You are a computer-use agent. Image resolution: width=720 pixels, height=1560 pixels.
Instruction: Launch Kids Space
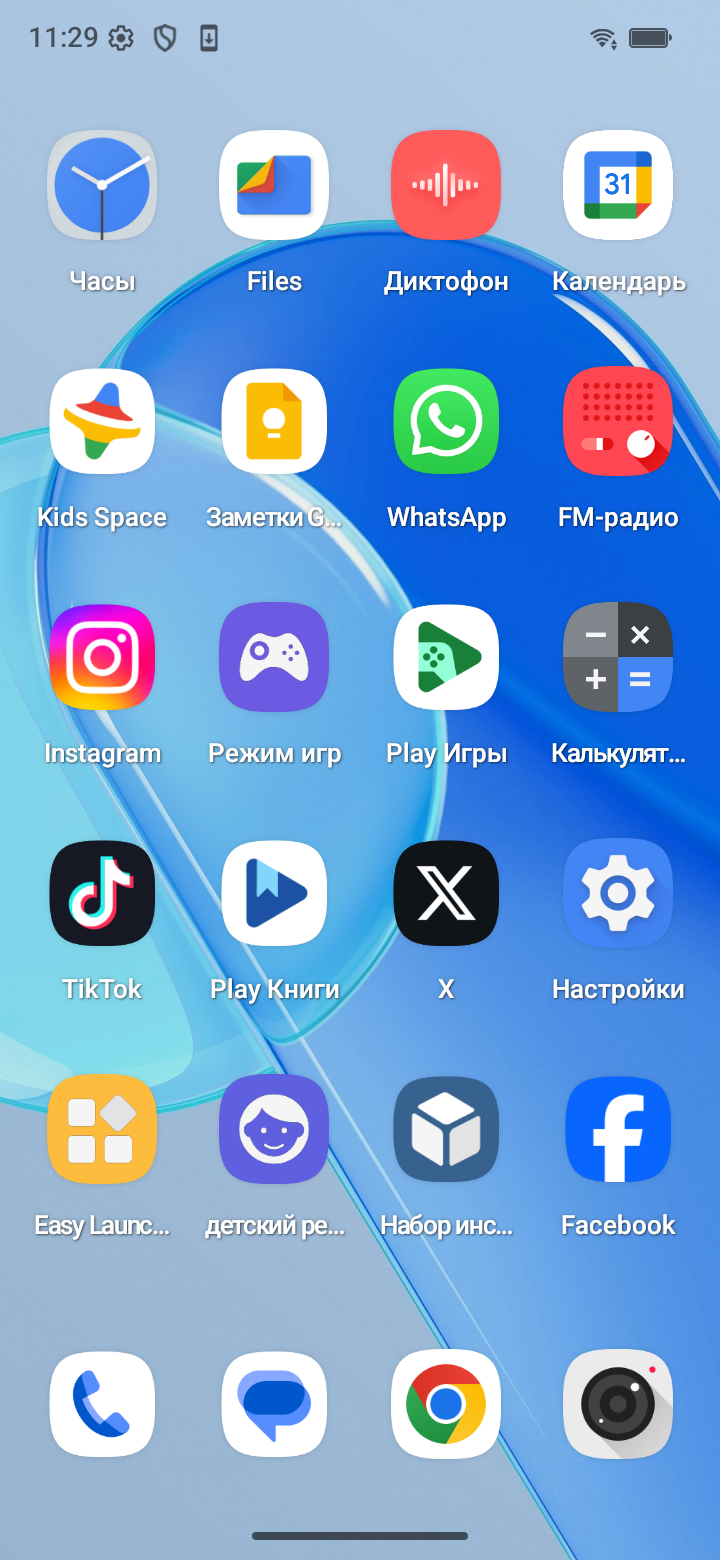pos(102,421)
